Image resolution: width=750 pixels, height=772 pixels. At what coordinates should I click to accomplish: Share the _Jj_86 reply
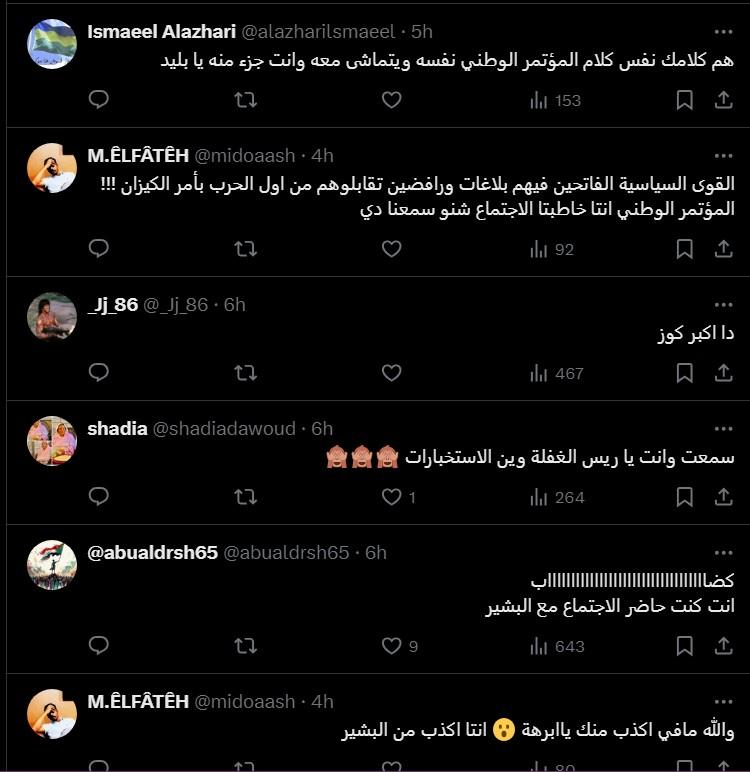723,373
